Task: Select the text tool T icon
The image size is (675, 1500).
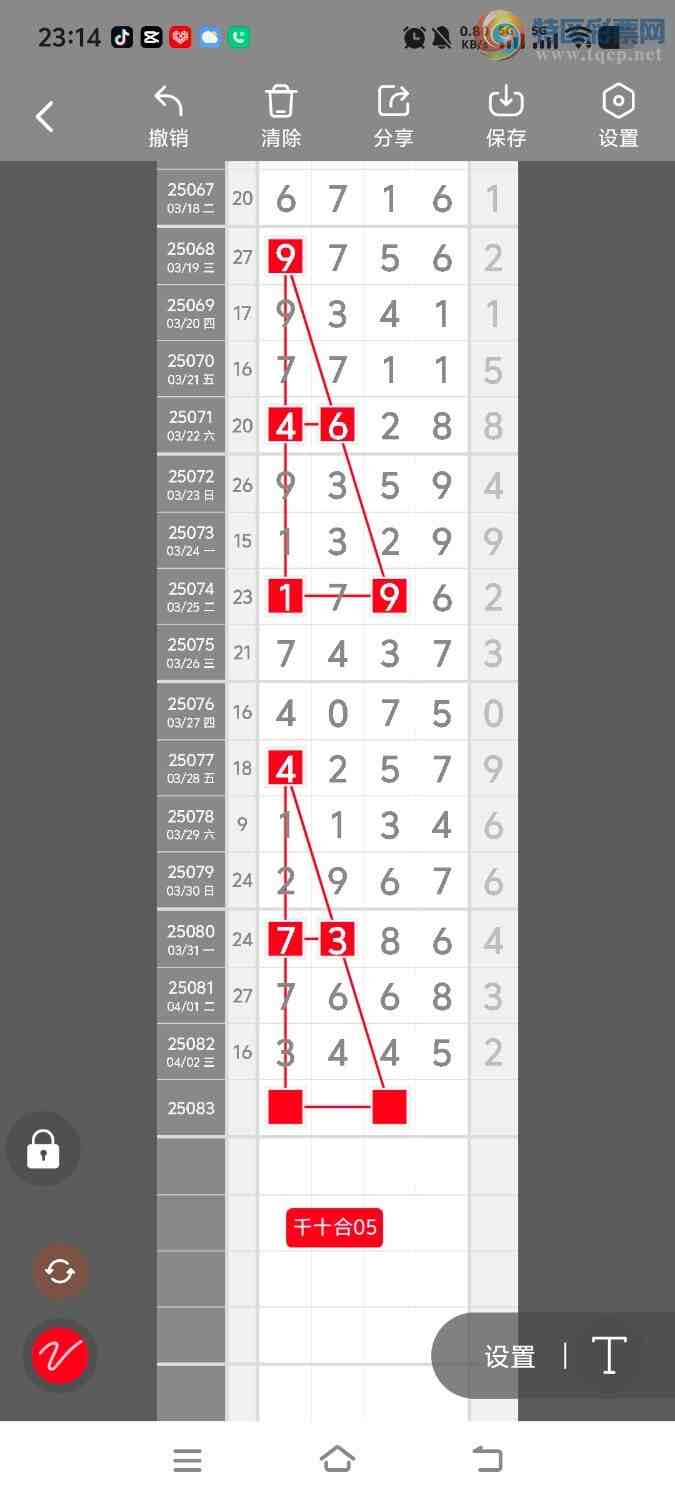Action: 608,1356
